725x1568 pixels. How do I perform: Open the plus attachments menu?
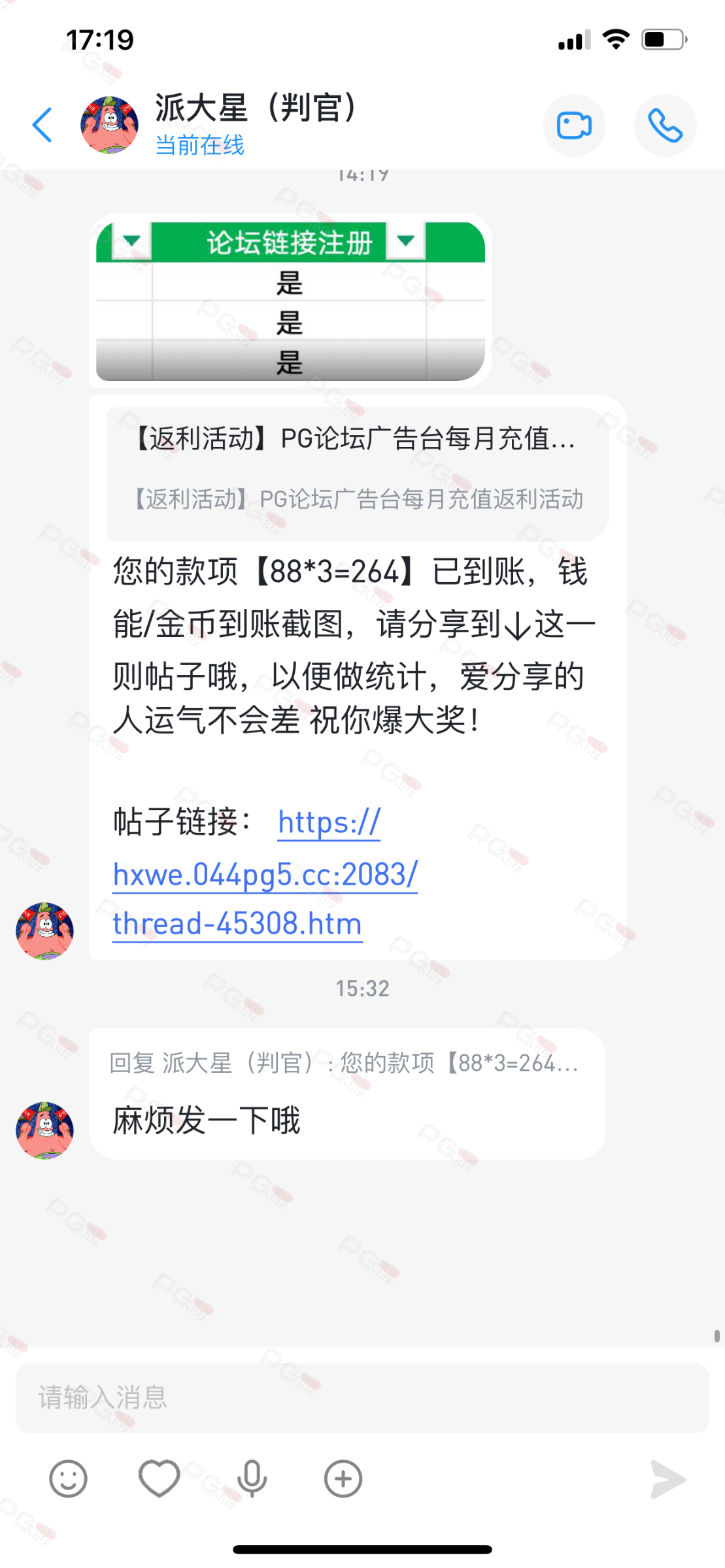point(343,1478)
